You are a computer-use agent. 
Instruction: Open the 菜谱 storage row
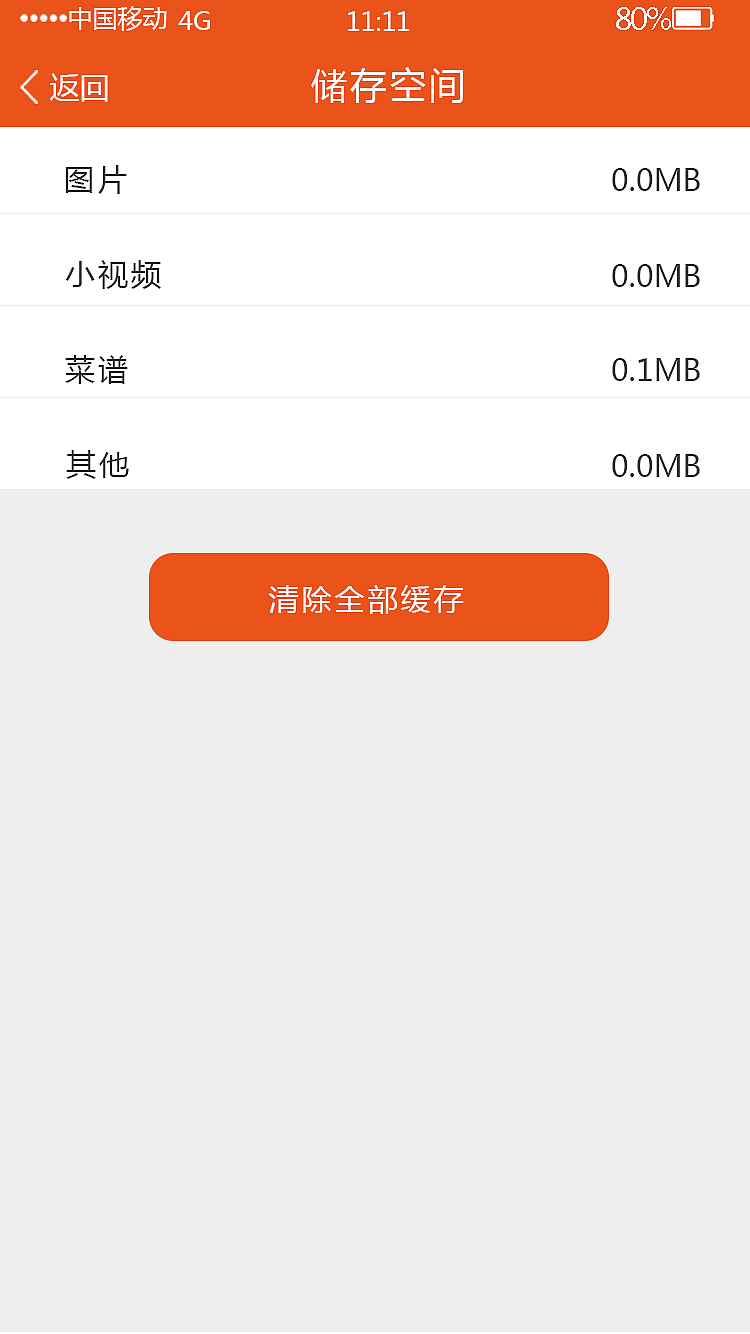(x=375, y=369)
